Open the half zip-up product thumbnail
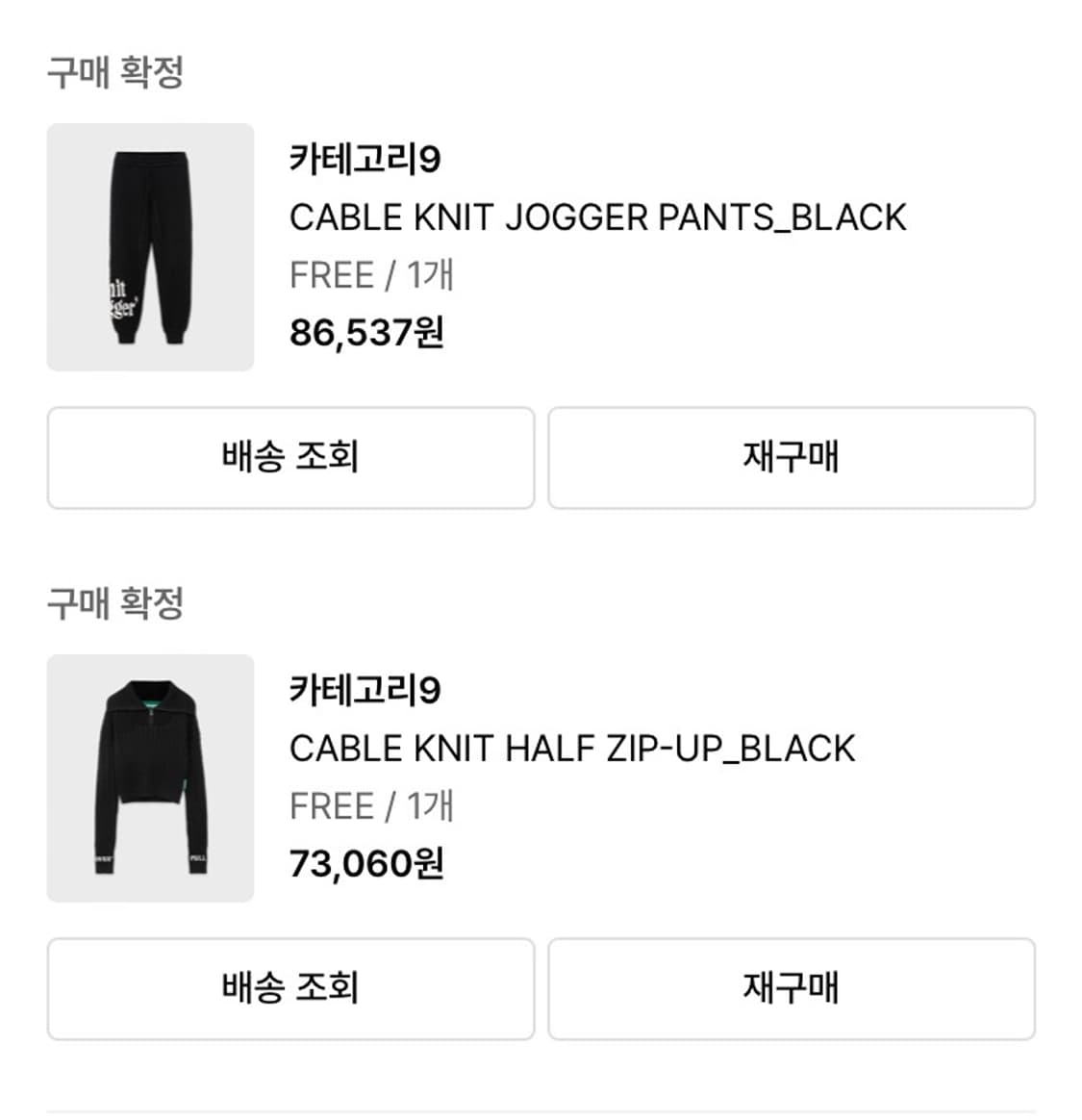Screen dimensions: 1082x1120 [x=150, y=776]
